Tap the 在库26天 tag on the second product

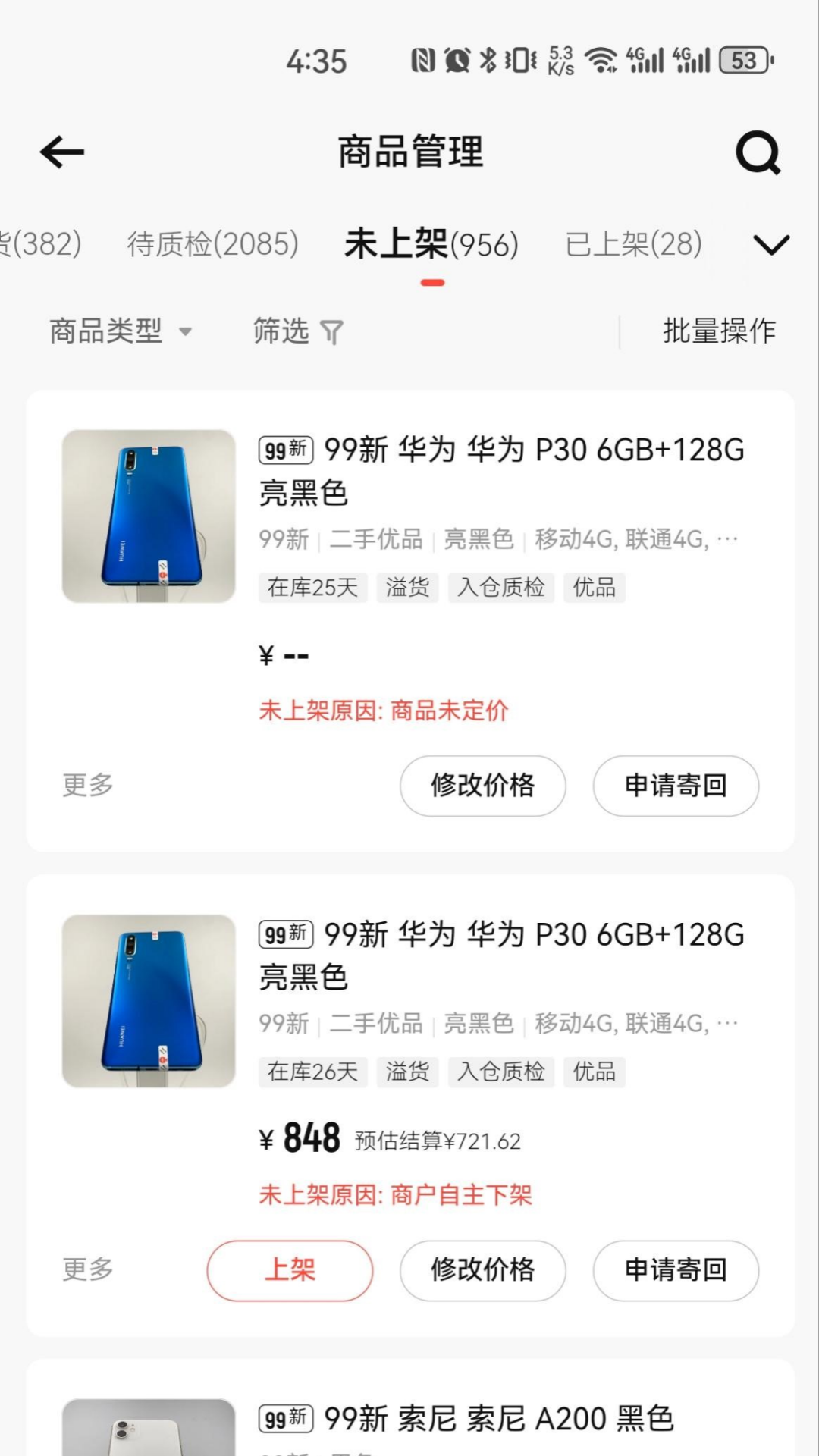click(312, 1072)
